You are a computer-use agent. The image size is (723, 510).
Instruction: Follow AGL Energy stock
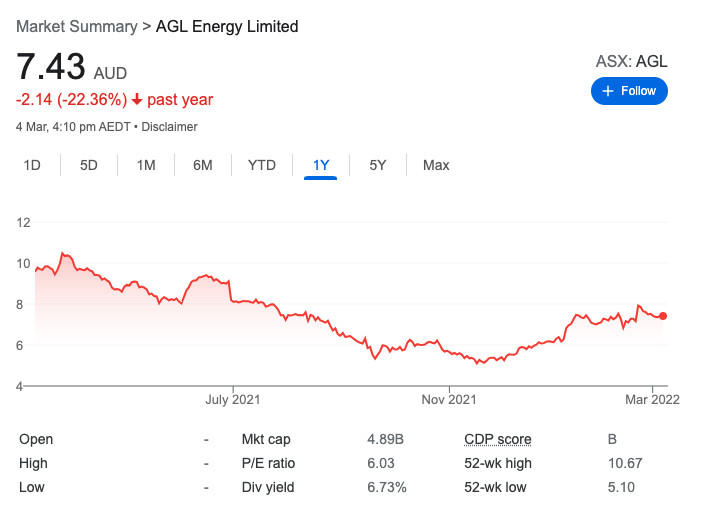point(629,91)
